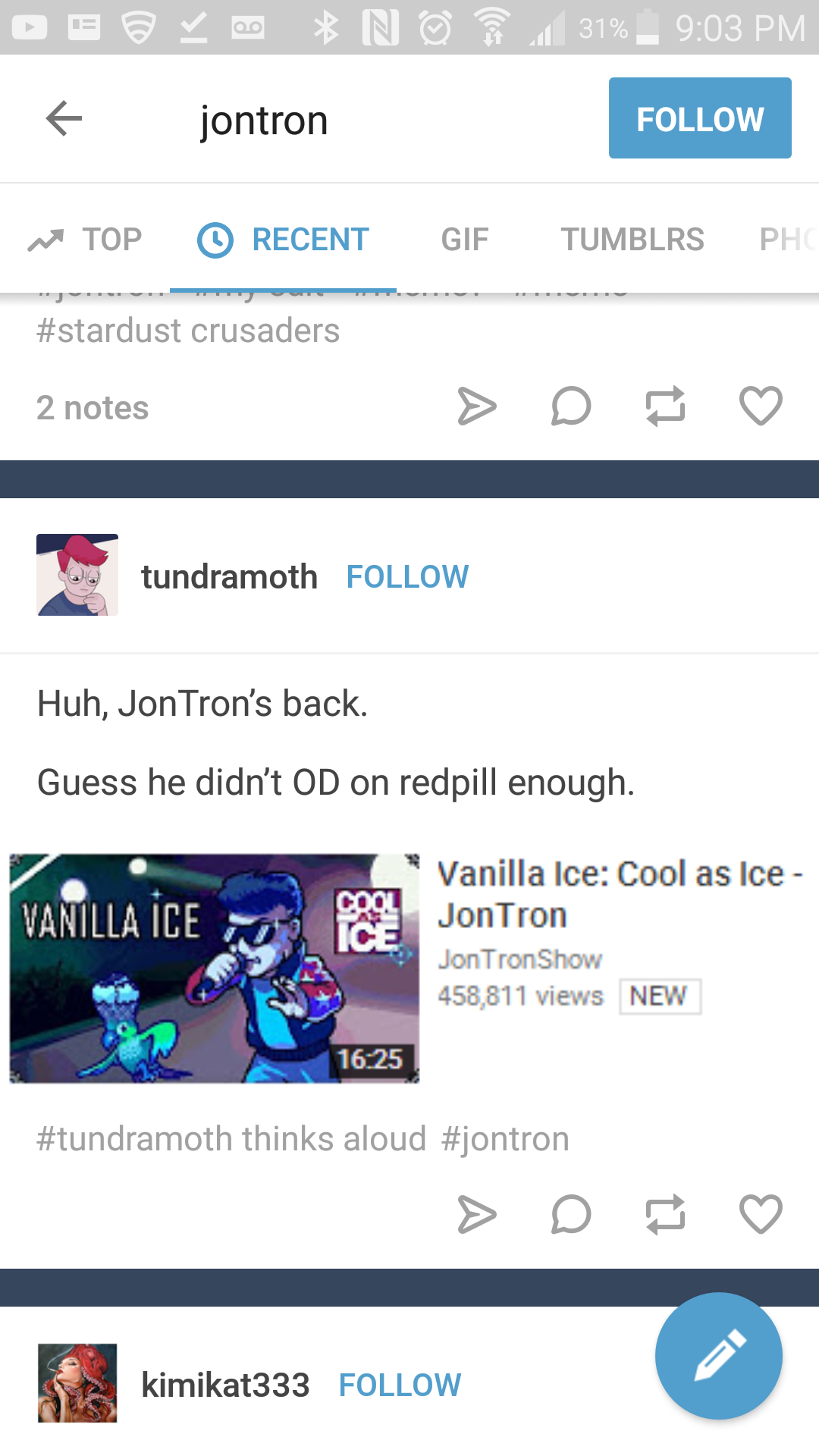Send tundramoth's post to someone

tap(477, 1215)
